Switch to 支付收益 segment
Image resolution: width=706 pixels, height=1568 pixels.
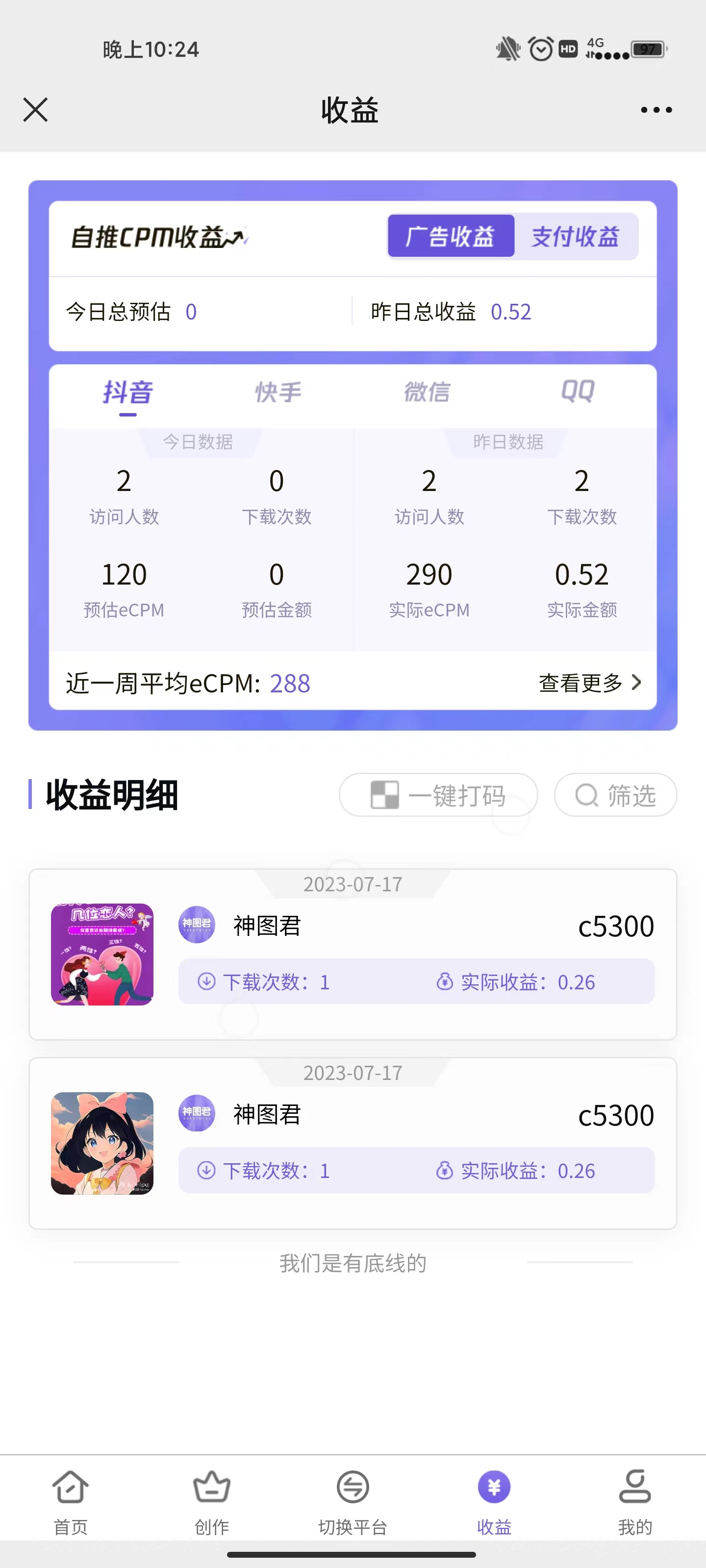pos(575,236)
